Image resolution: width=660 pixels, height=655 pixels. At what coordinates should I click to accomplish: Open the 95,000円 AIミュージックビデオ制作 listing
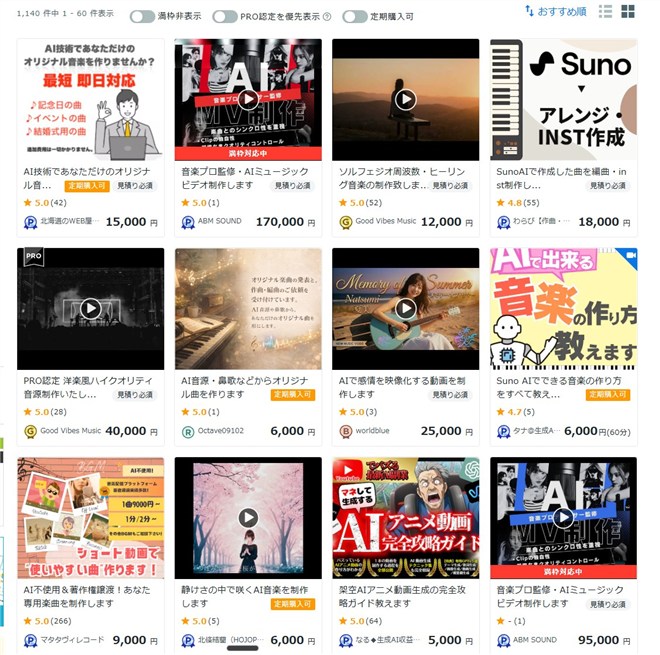563,518
